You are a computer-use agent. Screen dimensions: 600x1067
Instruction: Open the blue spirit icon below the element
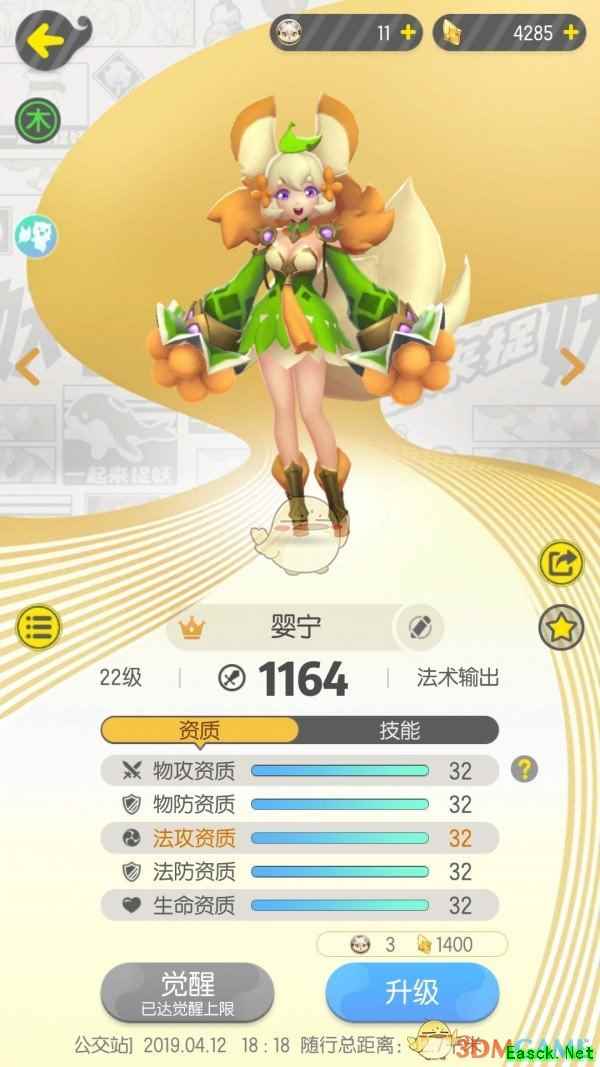pos(37,235)
